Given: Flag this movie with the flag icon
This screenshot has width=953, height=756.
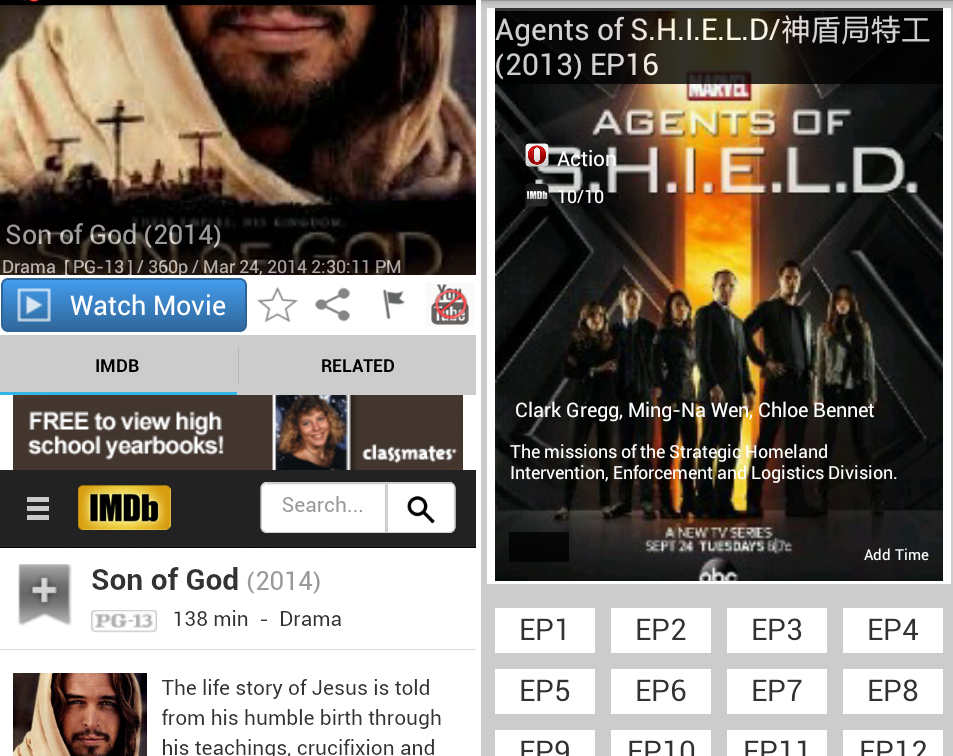Looking at the screenshot, I should [394, 304].
